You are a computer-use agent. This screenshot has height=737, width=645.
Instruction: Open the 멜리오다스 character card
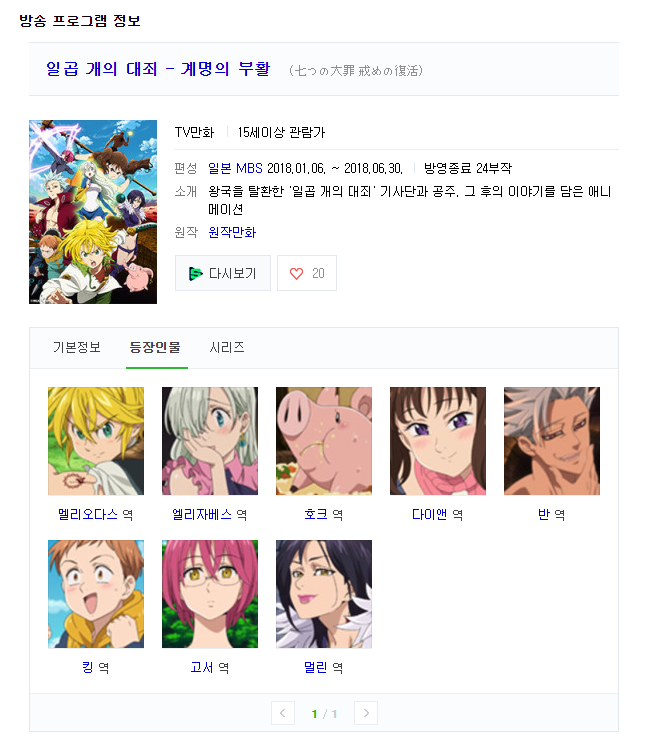(x=96, y=441)
